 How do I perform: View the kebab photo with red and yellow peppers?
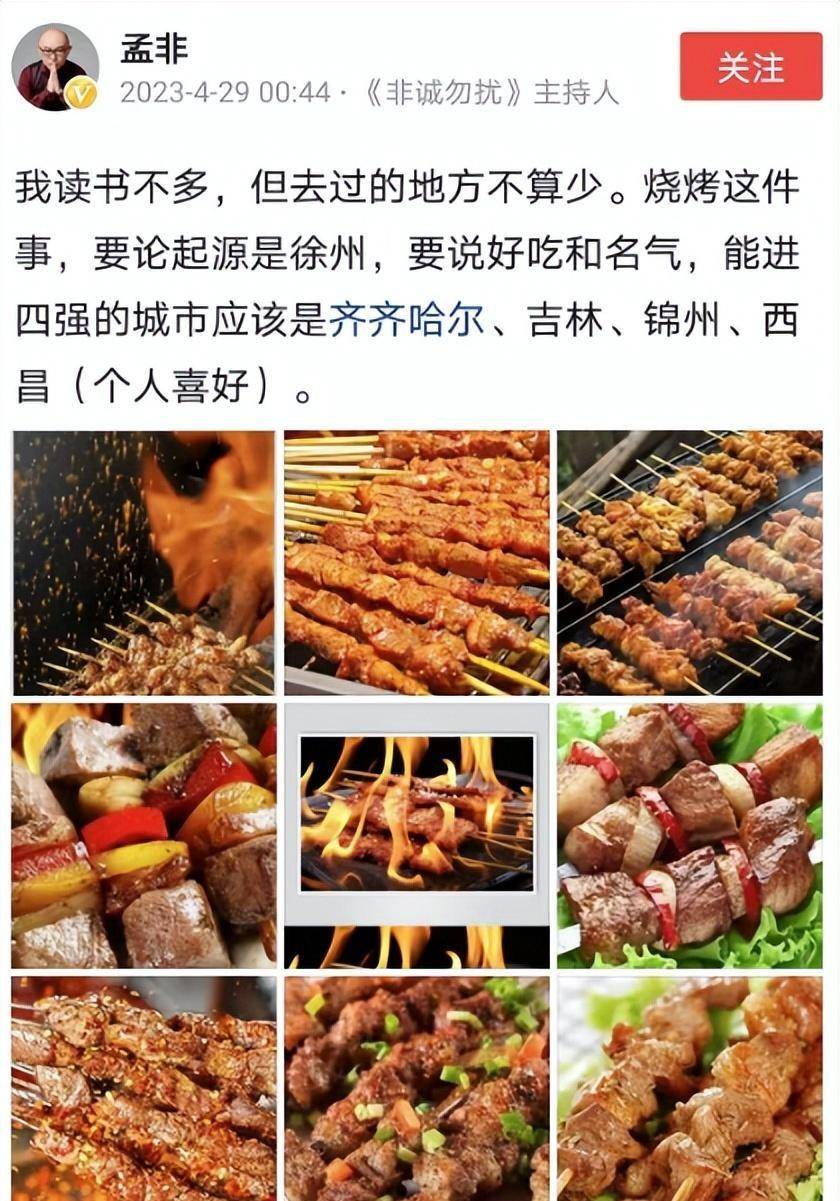pyautogui.click(x=144, y=835)
